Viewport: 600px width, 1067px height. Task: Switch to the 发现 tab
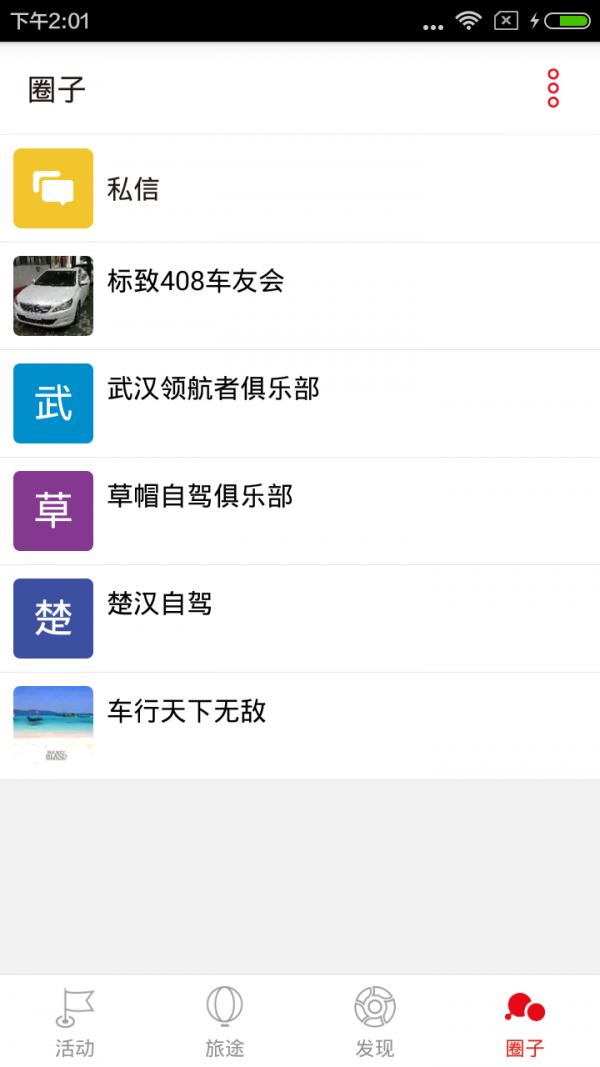pos(375,1021)
